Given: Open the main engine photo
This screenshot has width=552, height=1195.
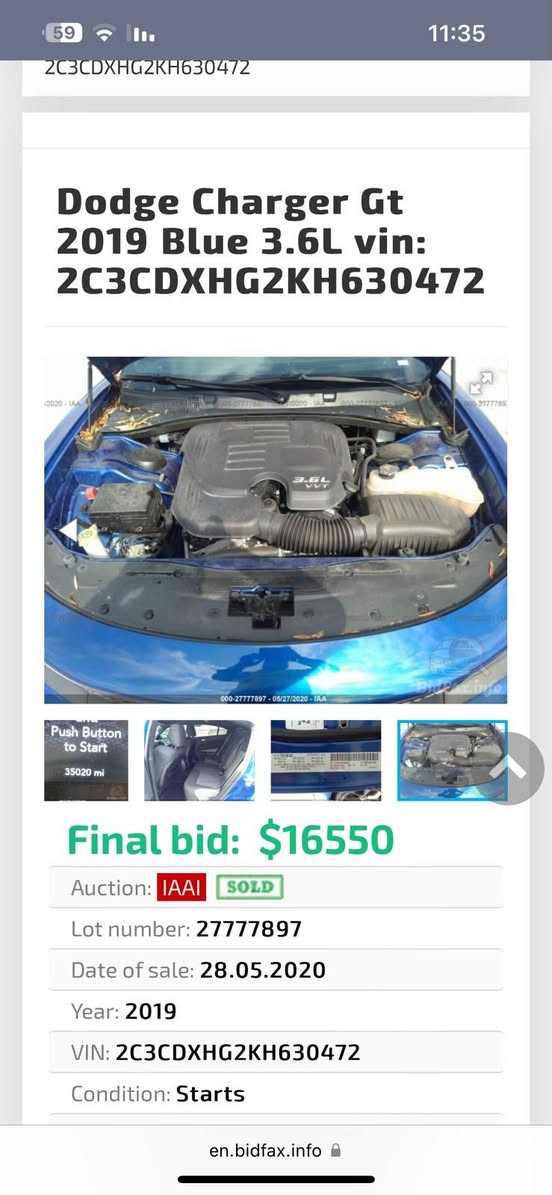Looking at the screenshot, I should pyautogui.click(x=275, y=530).
